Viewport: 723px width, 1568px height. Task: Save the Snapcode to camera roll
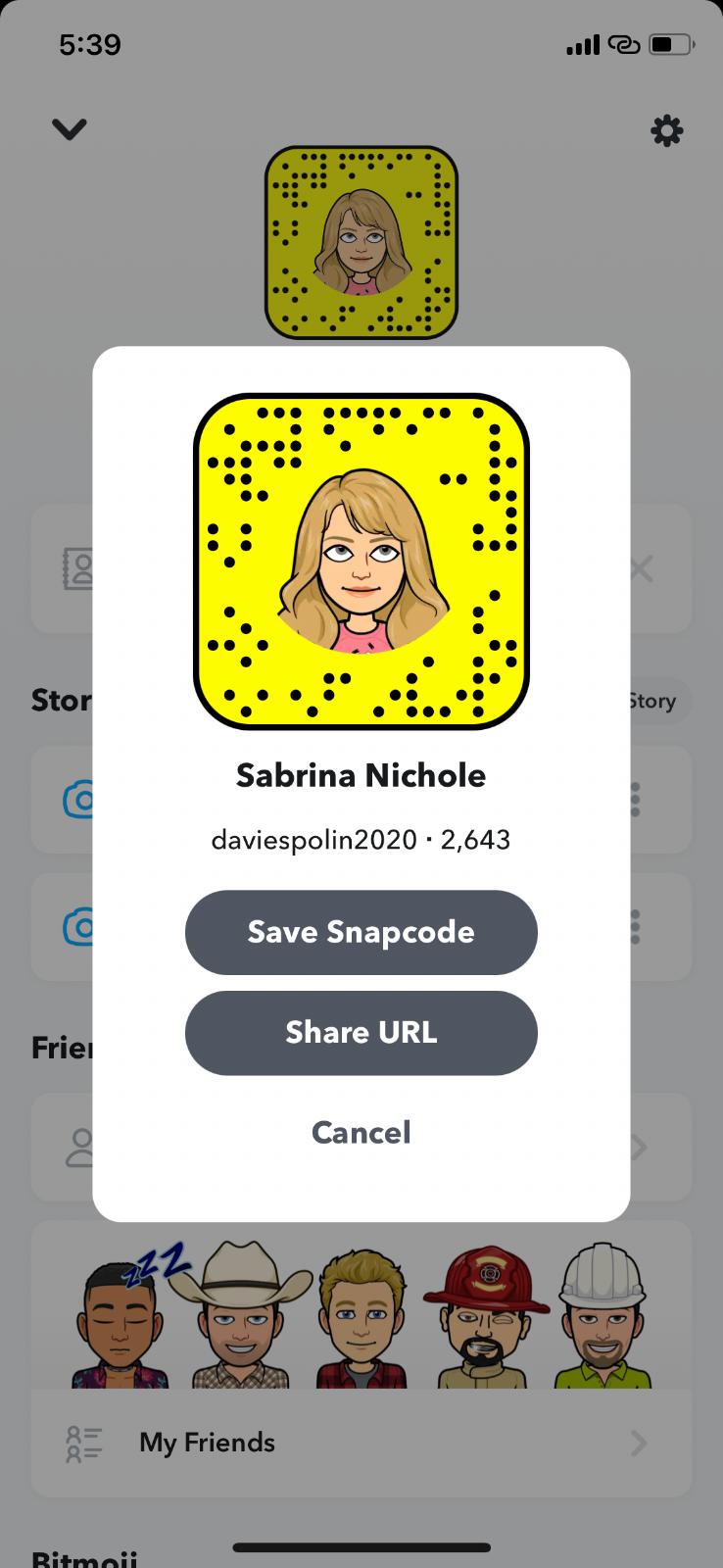pyautogui.click(x=361, y=932)
